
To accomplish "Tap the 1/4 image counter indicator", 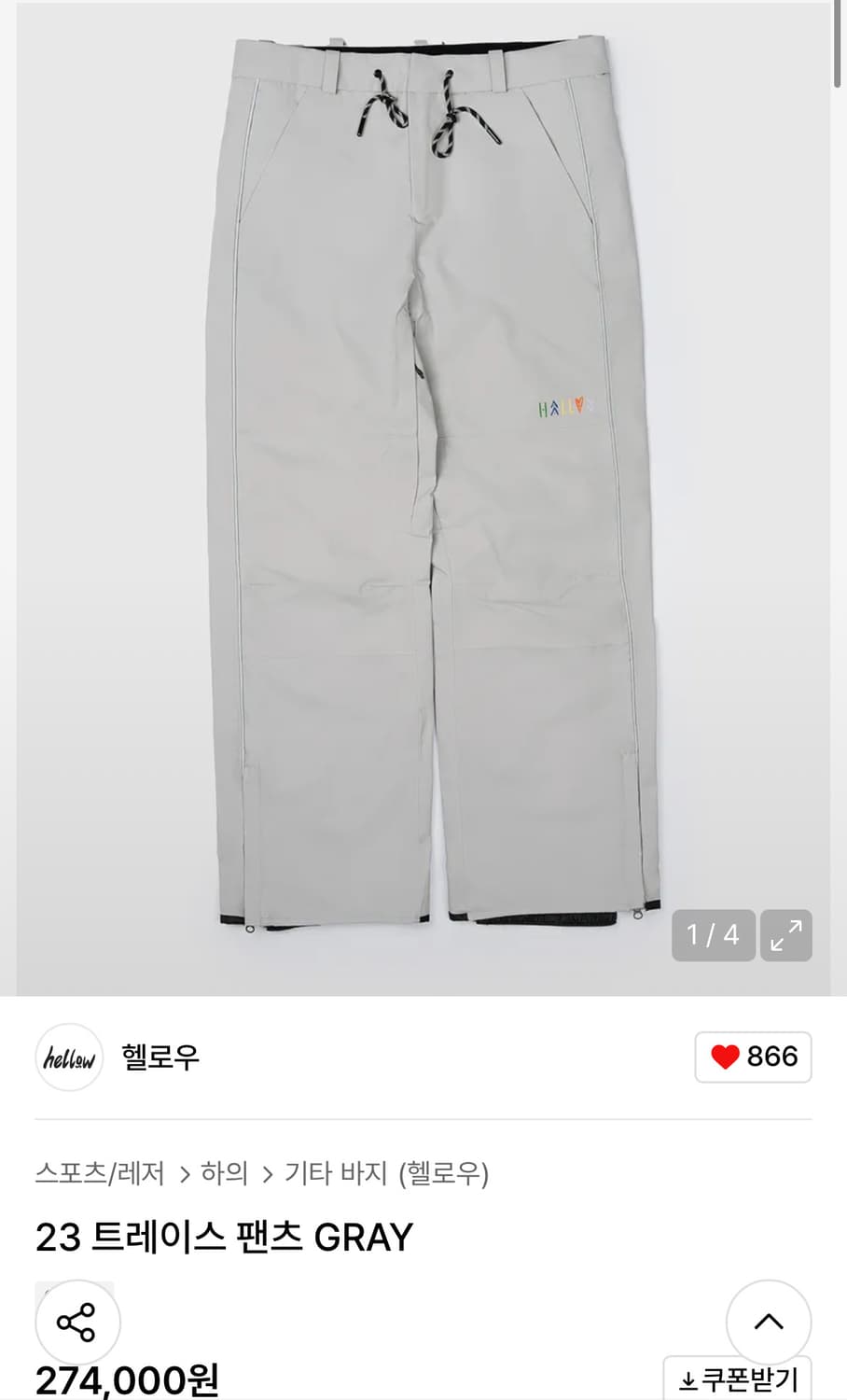I will coord(713,934).
